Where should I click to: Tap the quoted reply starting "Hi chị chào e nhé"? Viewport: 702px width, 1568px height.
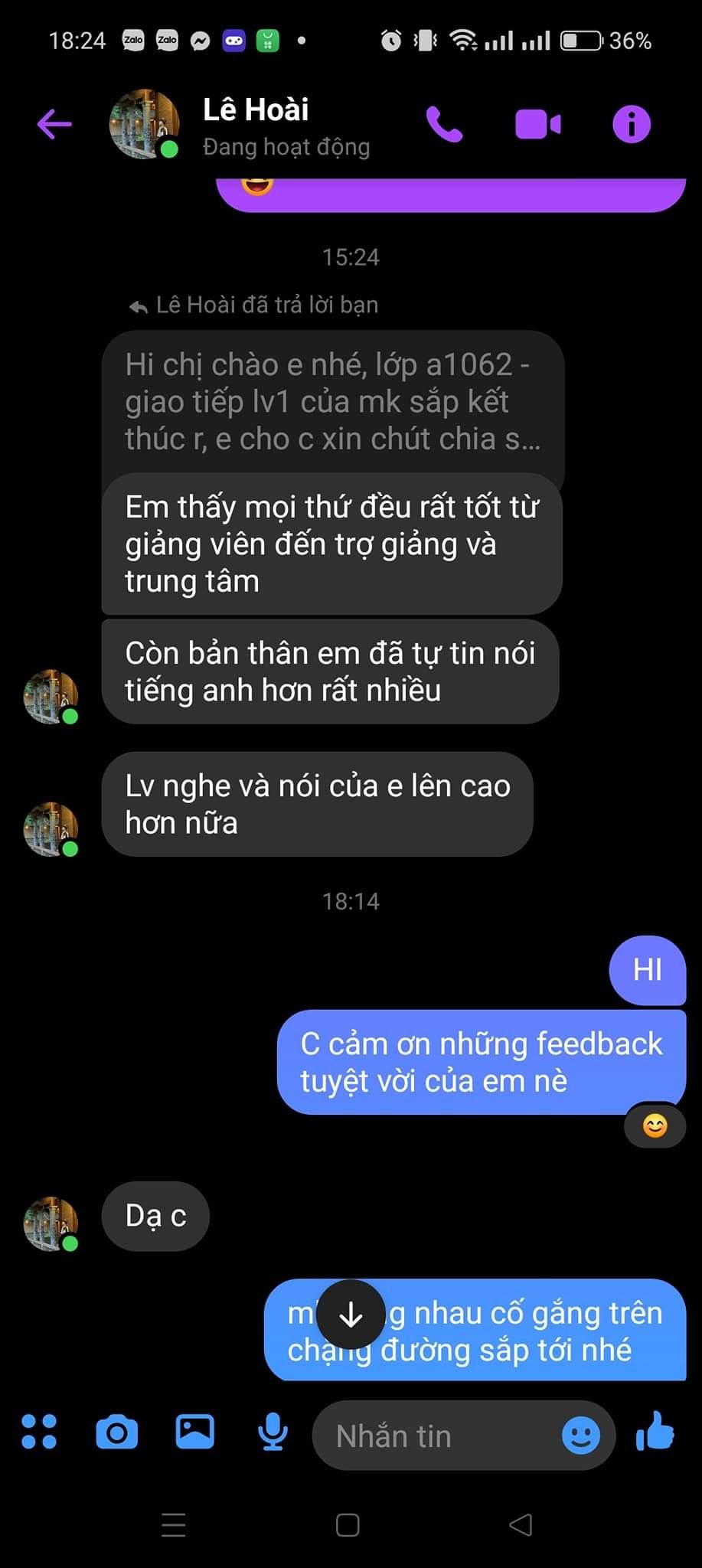click(332, 402)
